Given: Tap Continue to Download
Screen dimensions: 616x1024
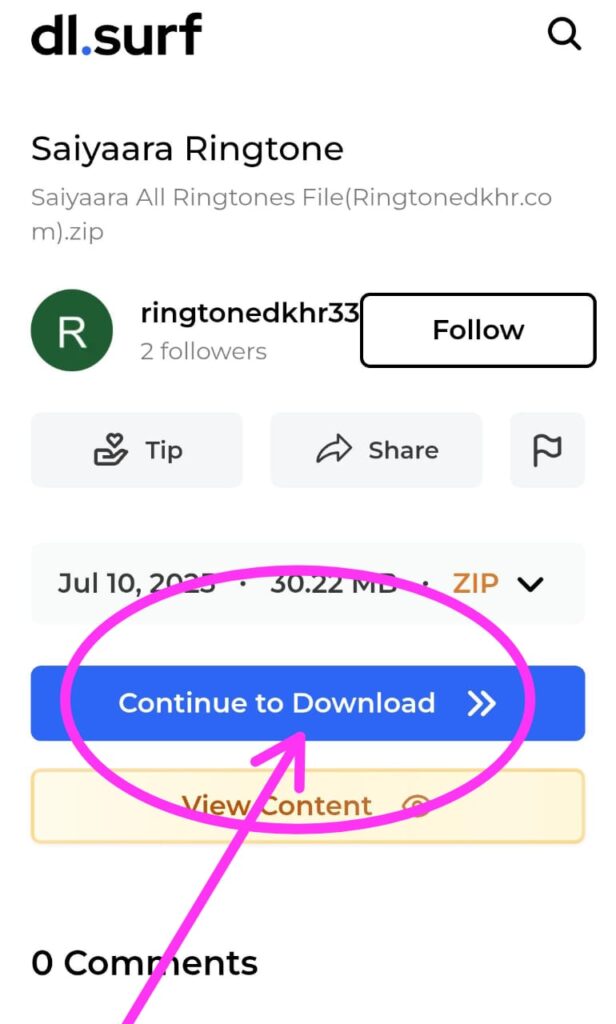Looking at the screenshot, I should tap(308, 703).
